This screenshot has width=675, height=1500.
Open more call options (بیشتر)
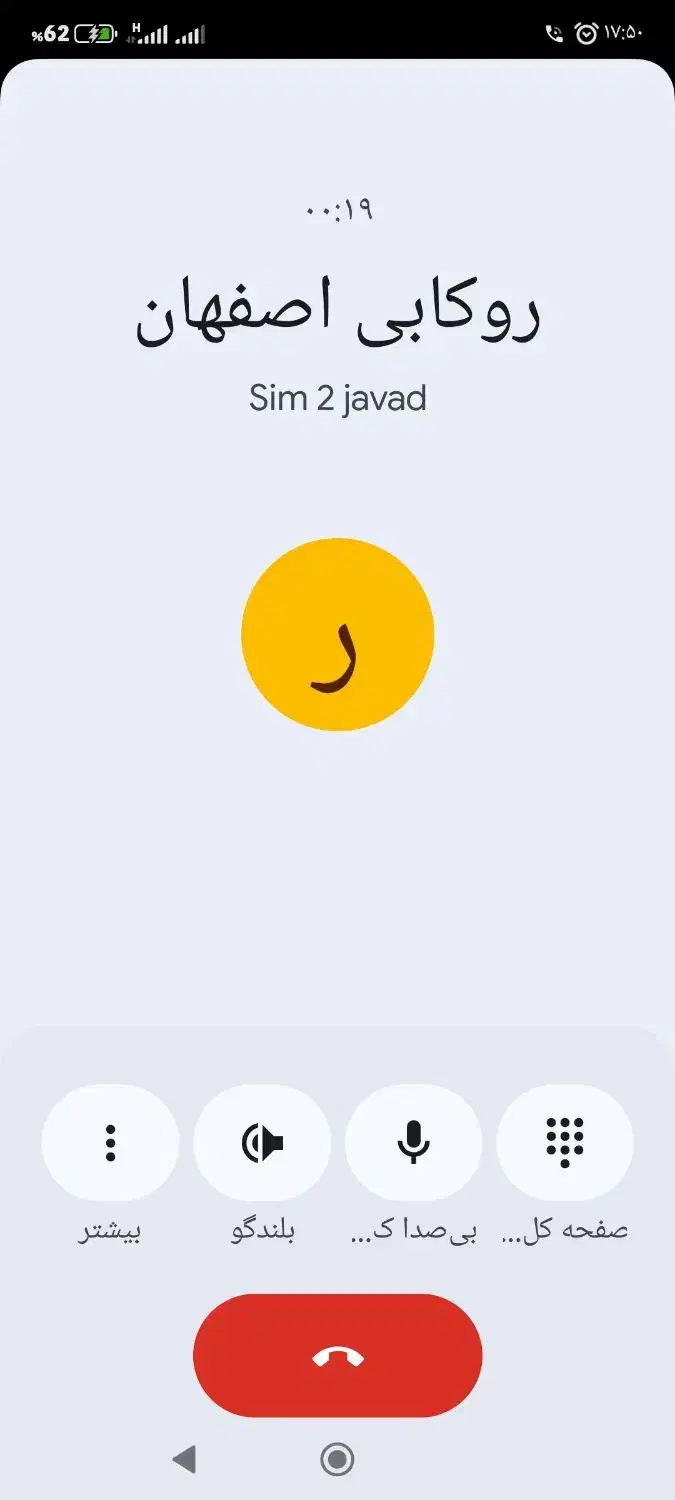click(110, 1142)
